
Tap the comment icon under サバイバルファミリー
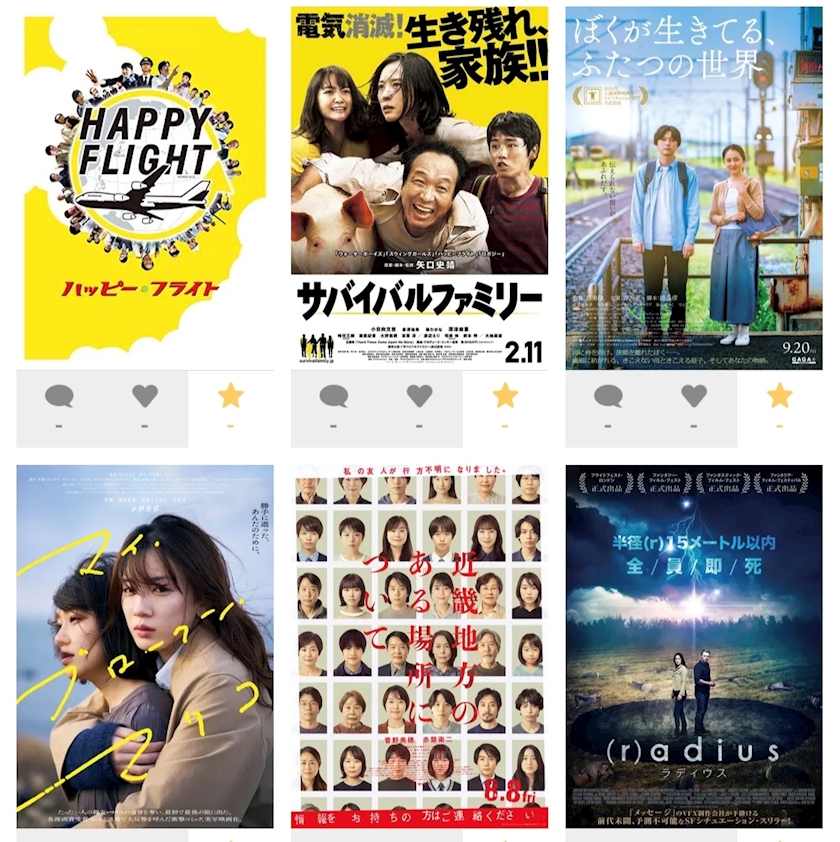point(334,396)
